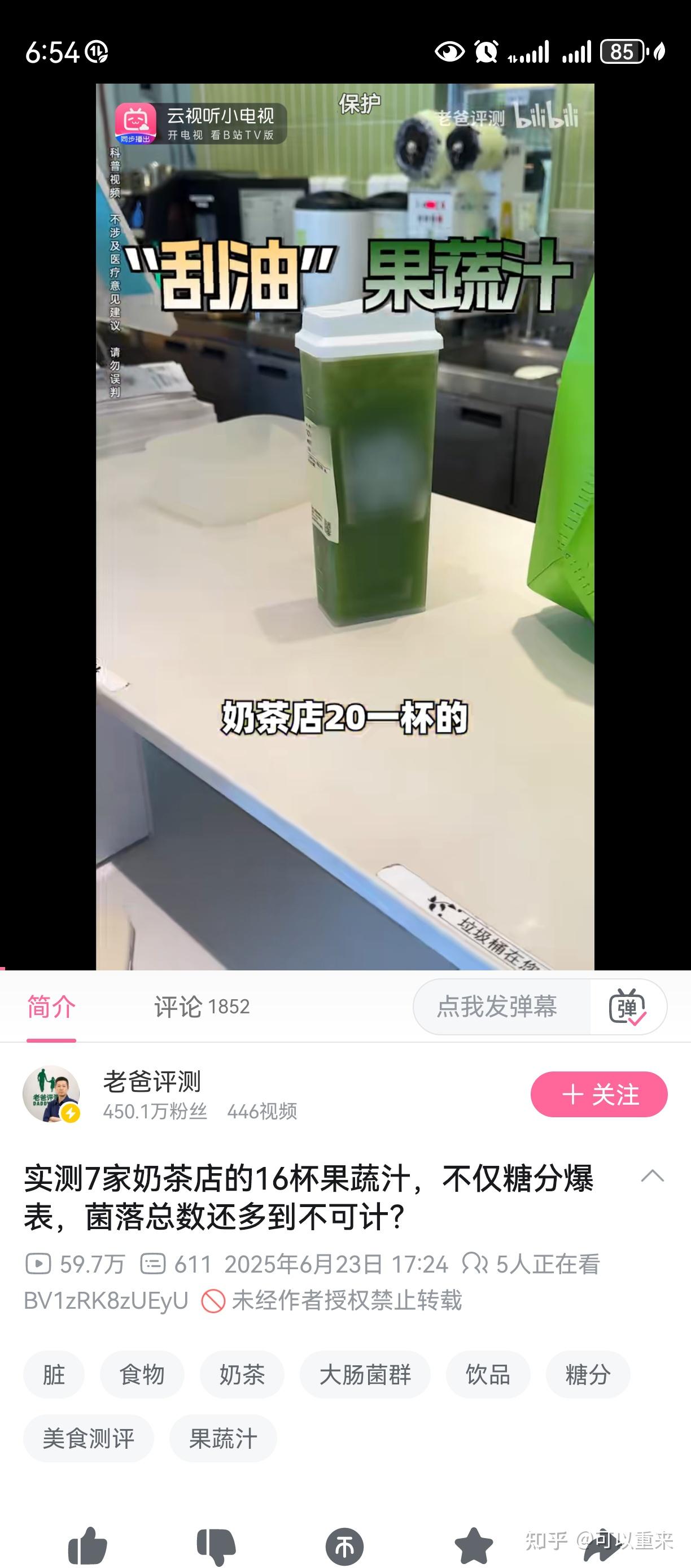
Task: Toggle the danmaku 弹 switch
Action: click(628, 1007)
